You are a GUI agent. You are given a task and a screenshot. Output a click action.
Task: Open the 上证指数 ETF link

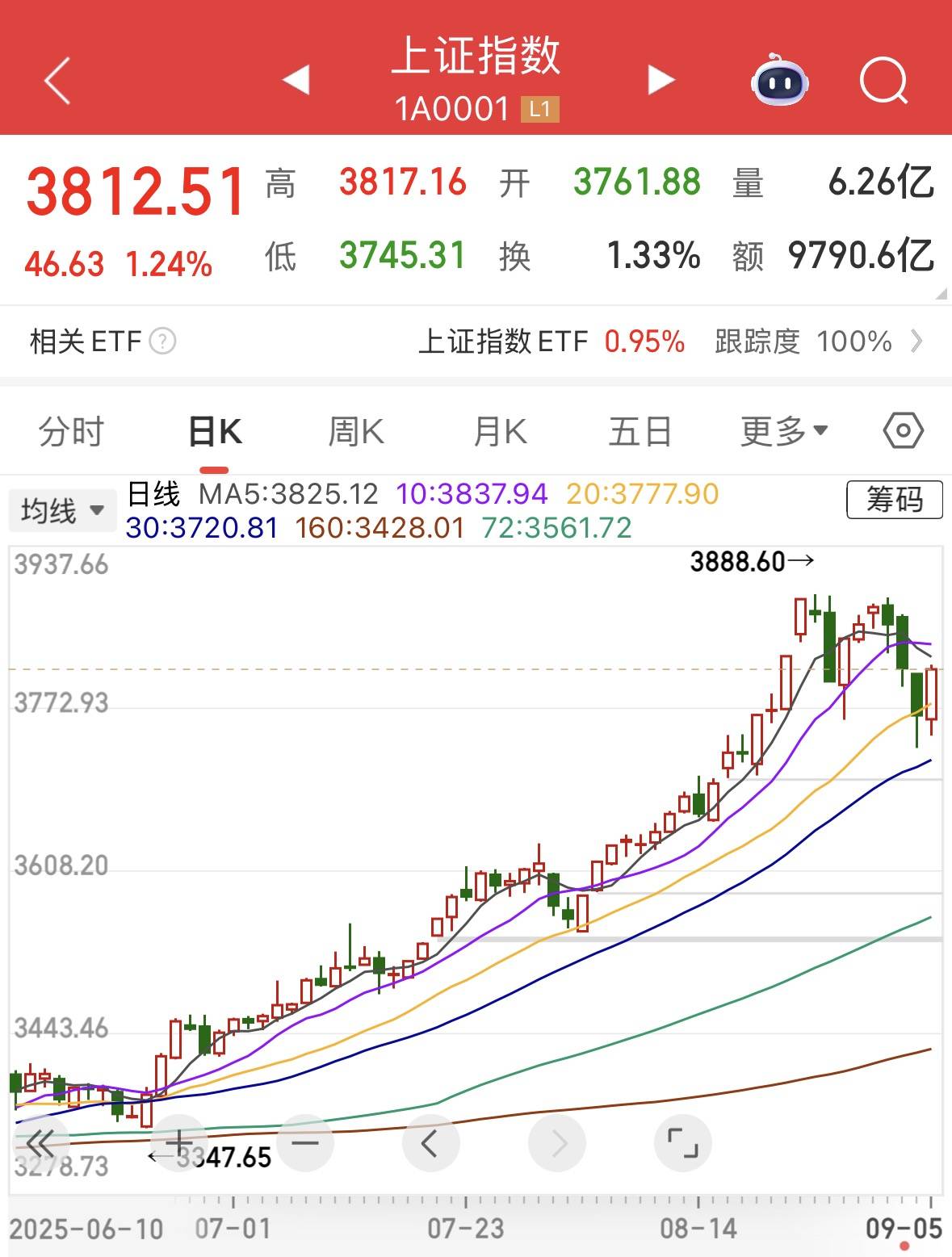[505, 341]
